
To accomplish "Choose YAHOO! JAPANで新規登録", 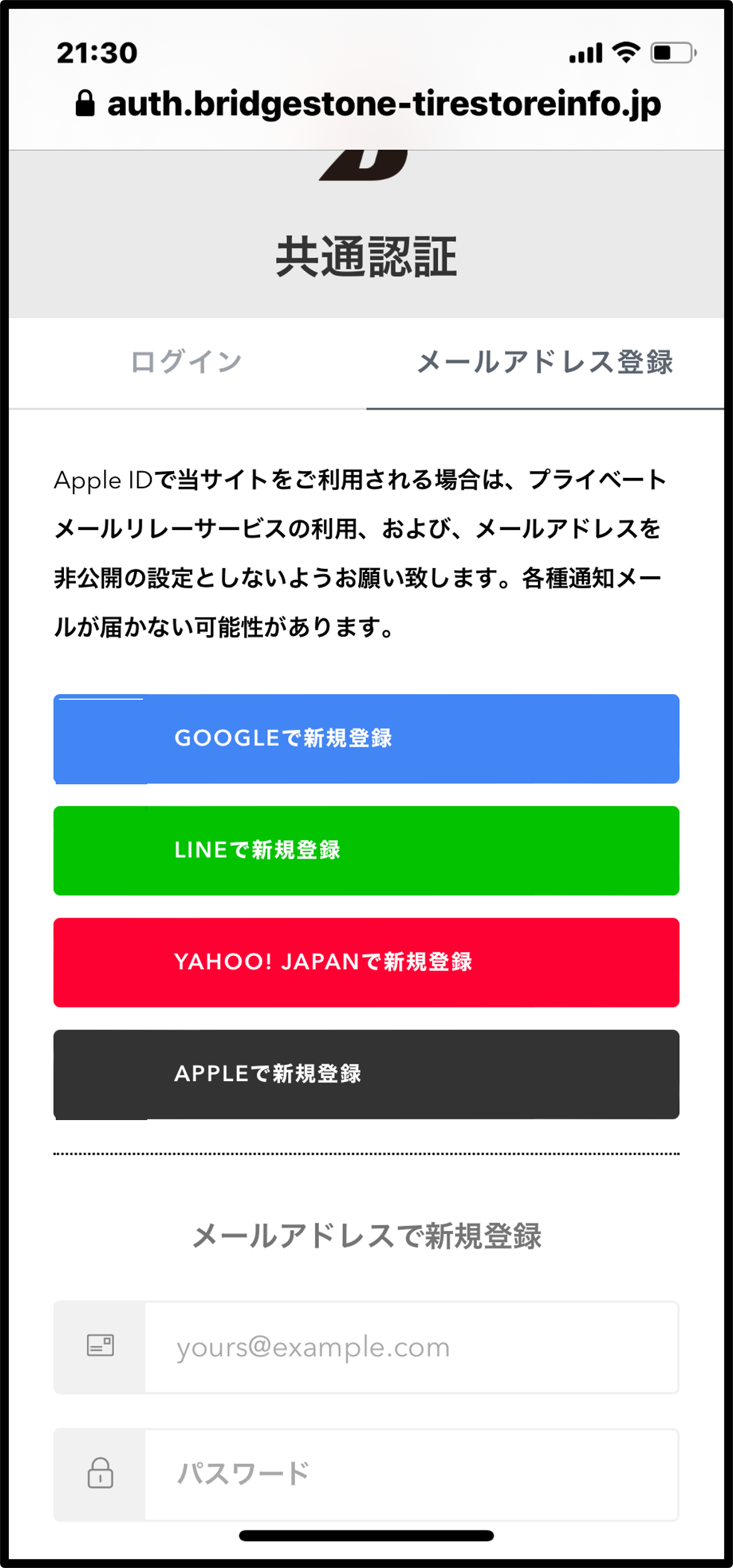I will (366, 962).
